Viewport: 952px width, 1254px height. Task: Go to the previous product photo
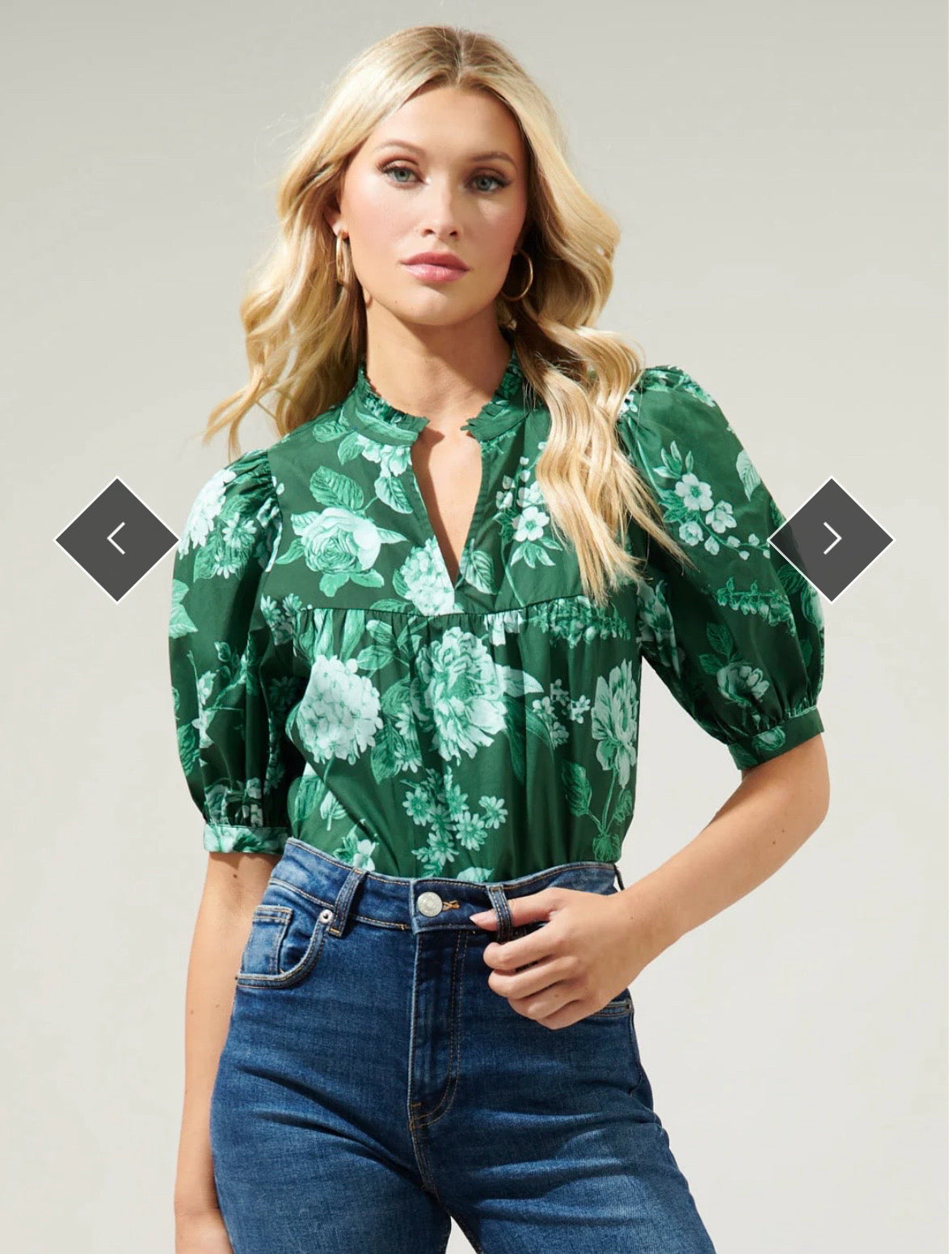click(x=116, y=539)
